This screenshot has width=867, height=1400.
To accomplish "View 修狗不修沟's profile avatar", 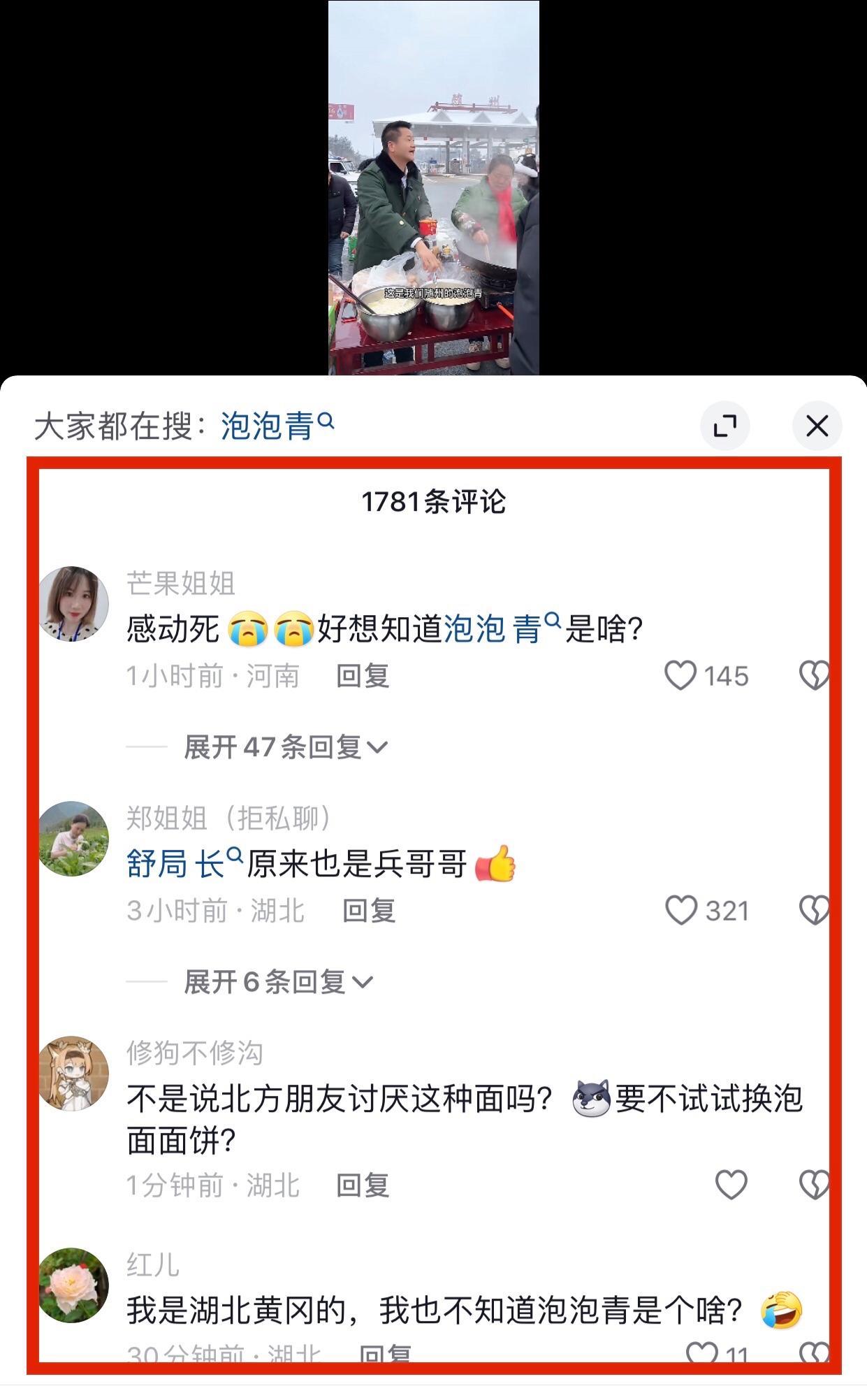I will click(73, 1074).
